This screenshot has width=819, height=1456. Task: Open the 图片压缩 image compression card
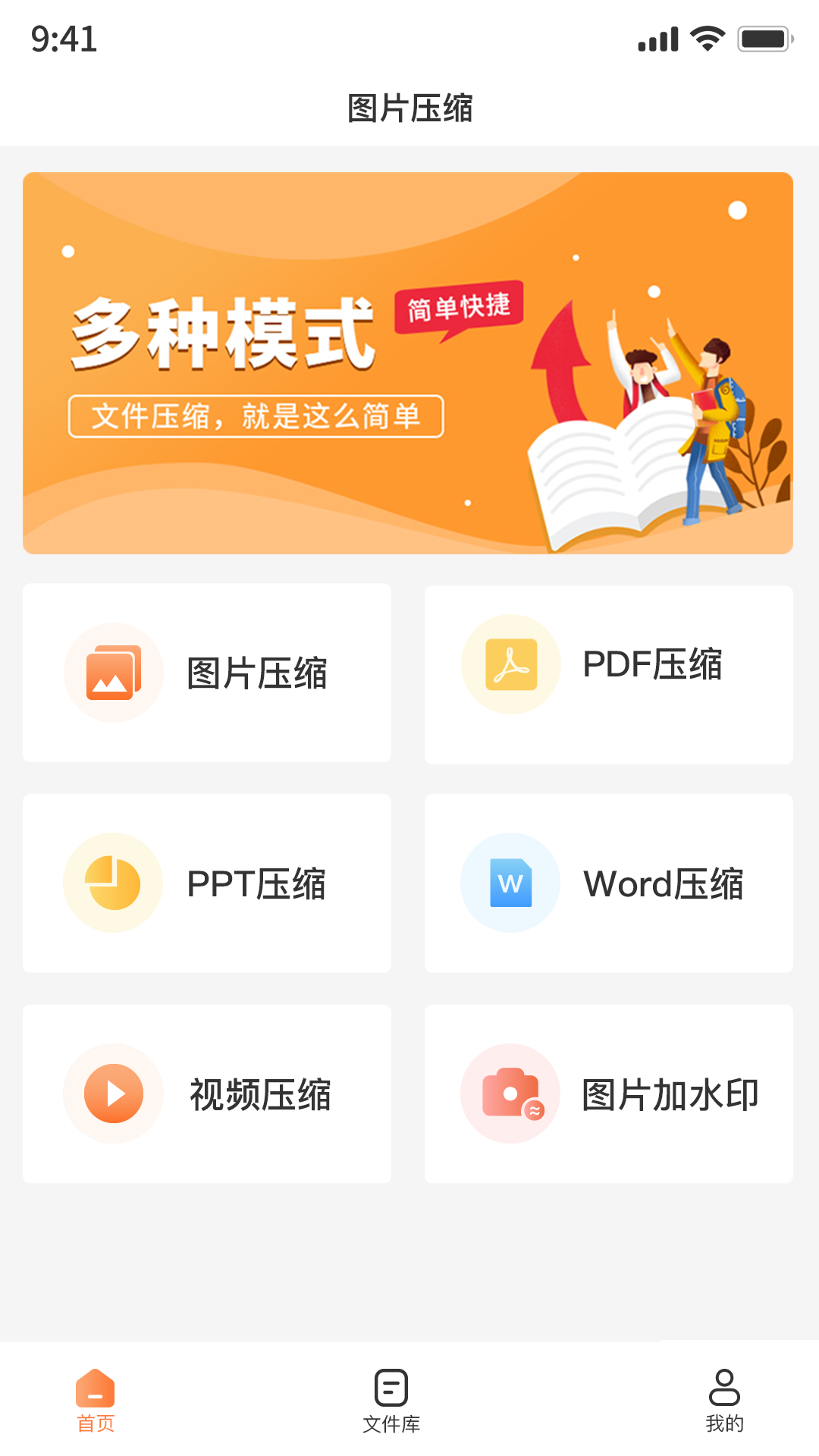[207, 673]
